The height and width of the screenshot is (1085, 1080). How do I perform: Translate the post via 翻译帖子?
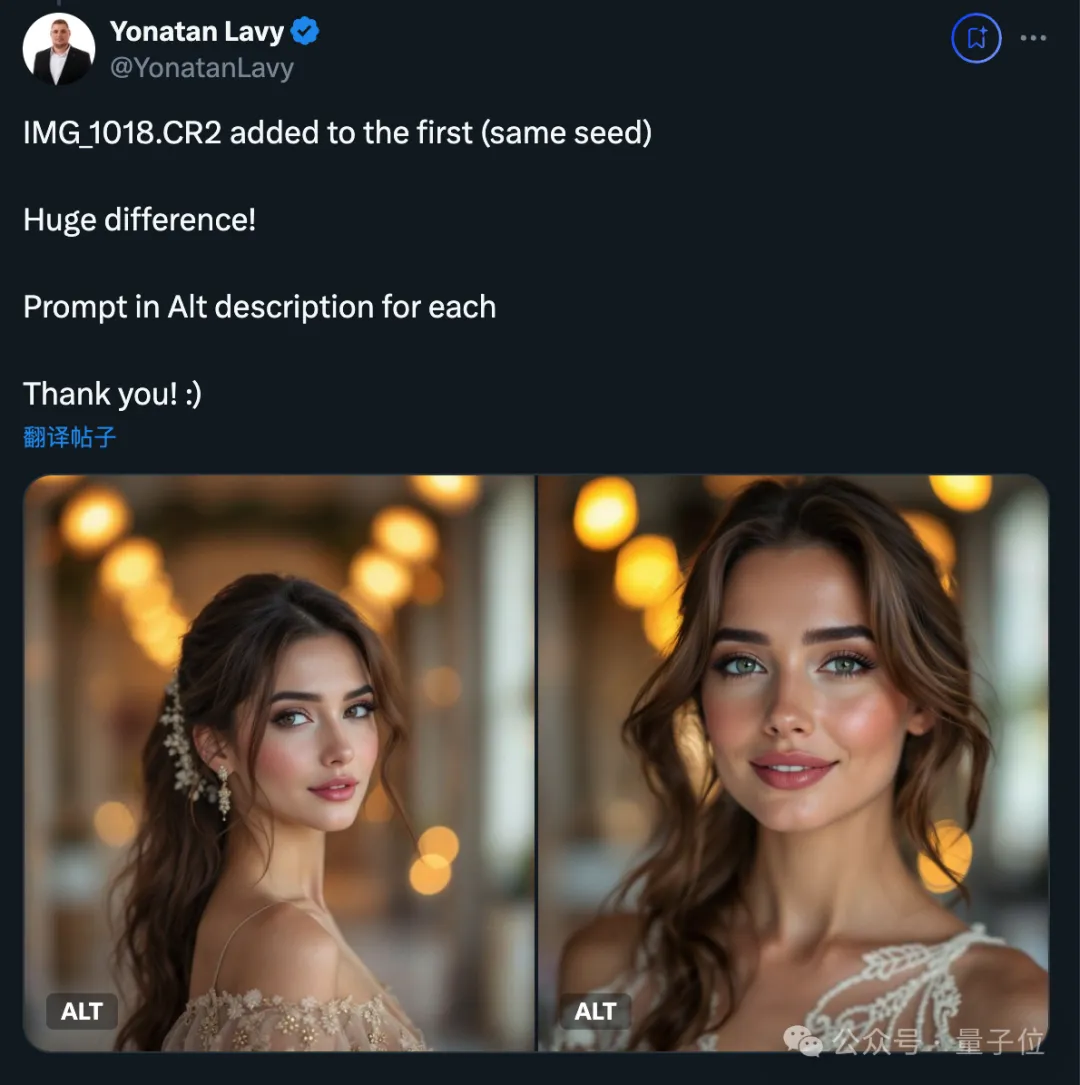(70, 437)
